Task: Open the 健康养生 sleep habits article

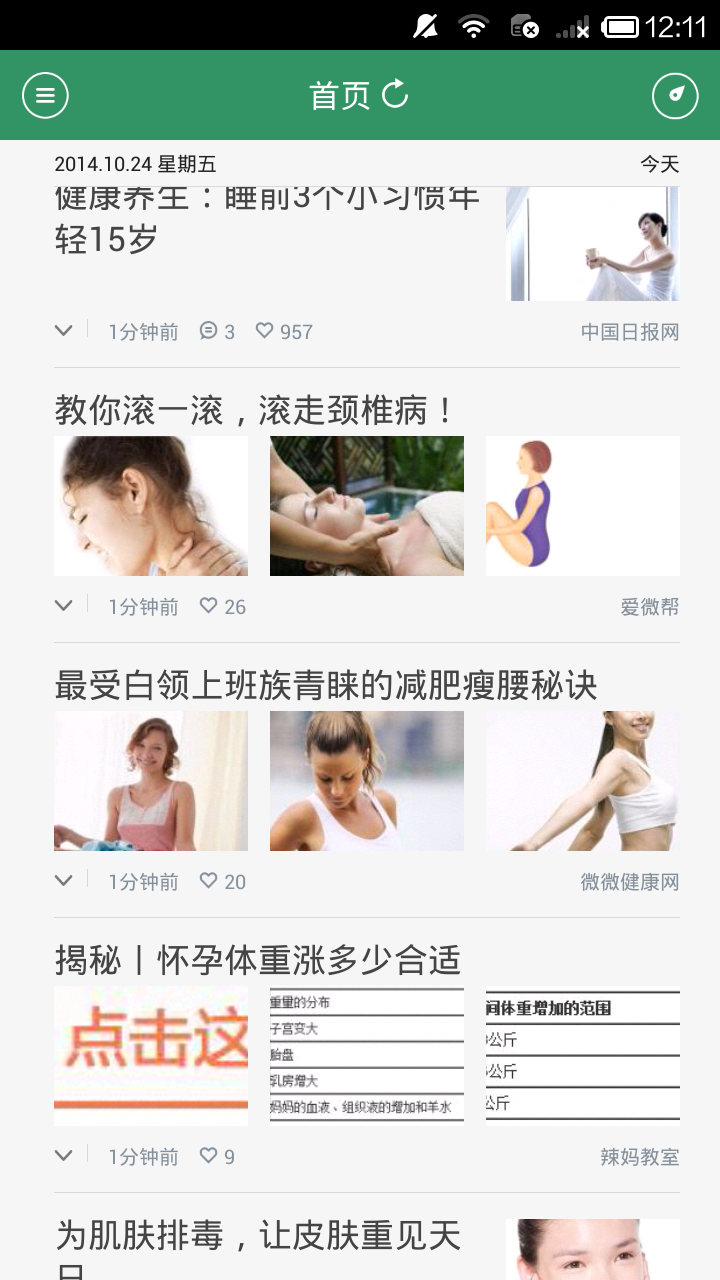Action: tap(266, 222)
